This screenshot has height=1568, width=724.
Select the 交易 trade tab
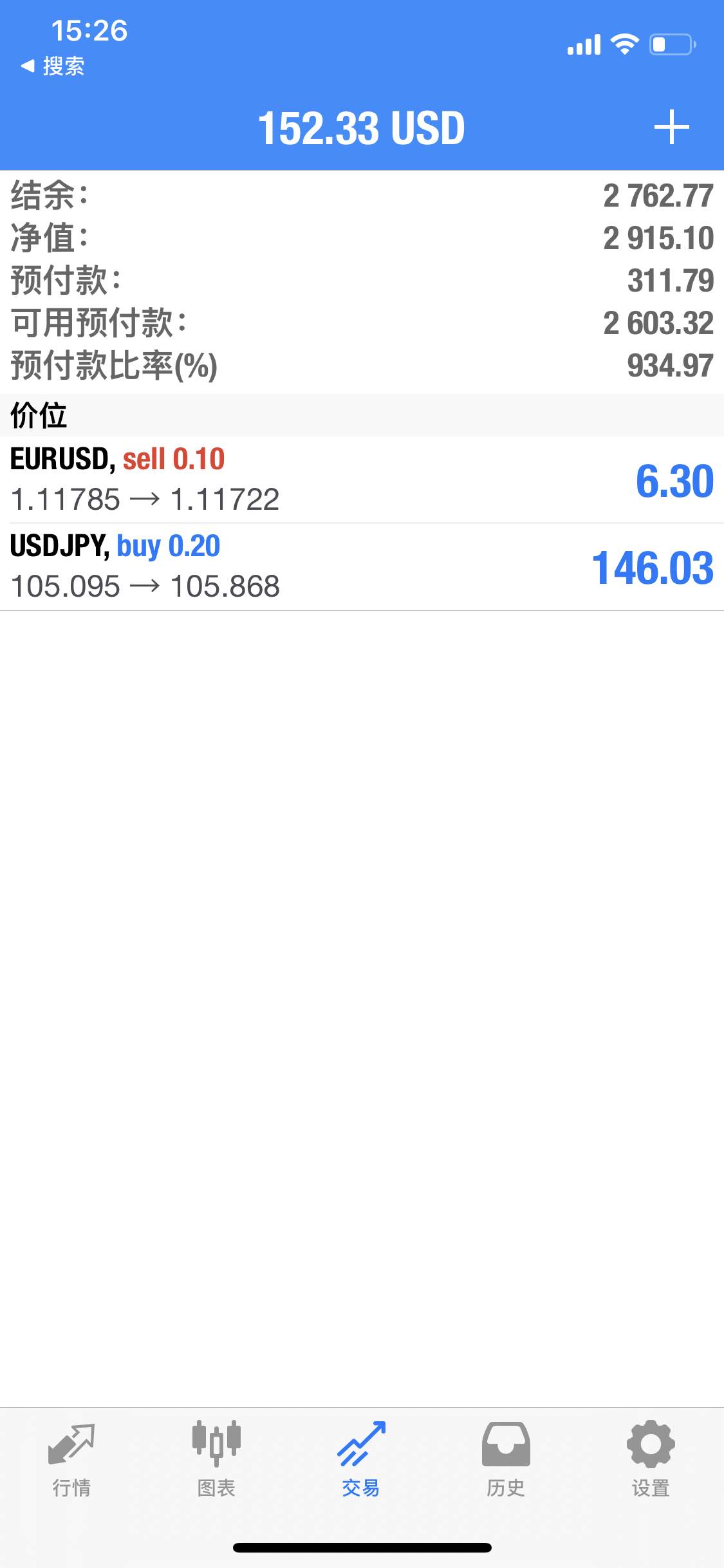[361, 1460]
